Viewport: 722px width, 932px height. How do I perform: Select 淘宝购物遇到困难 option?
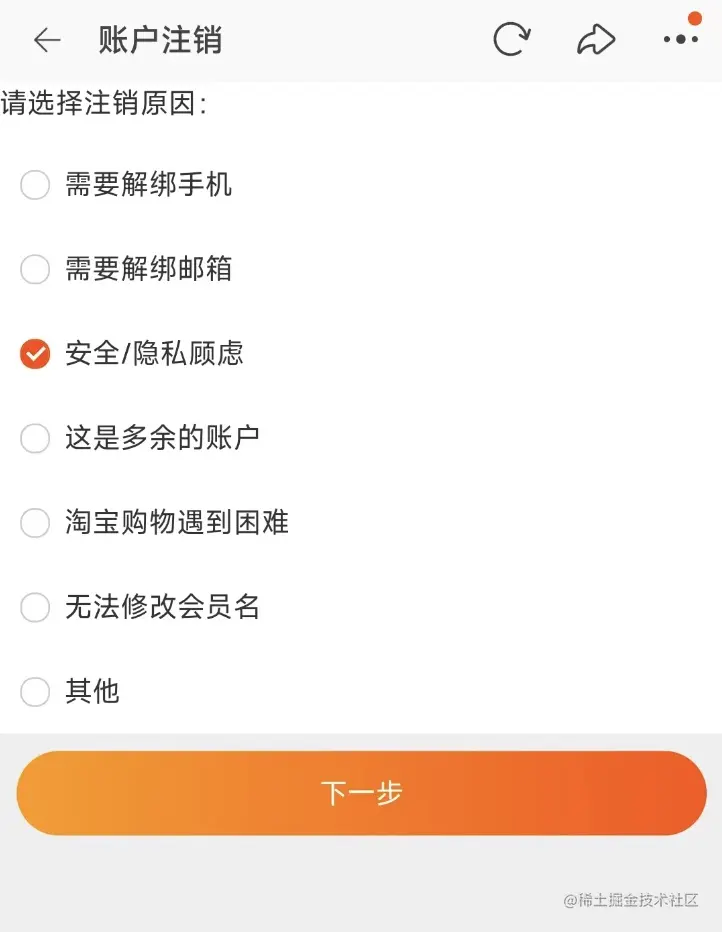point(176,523)
